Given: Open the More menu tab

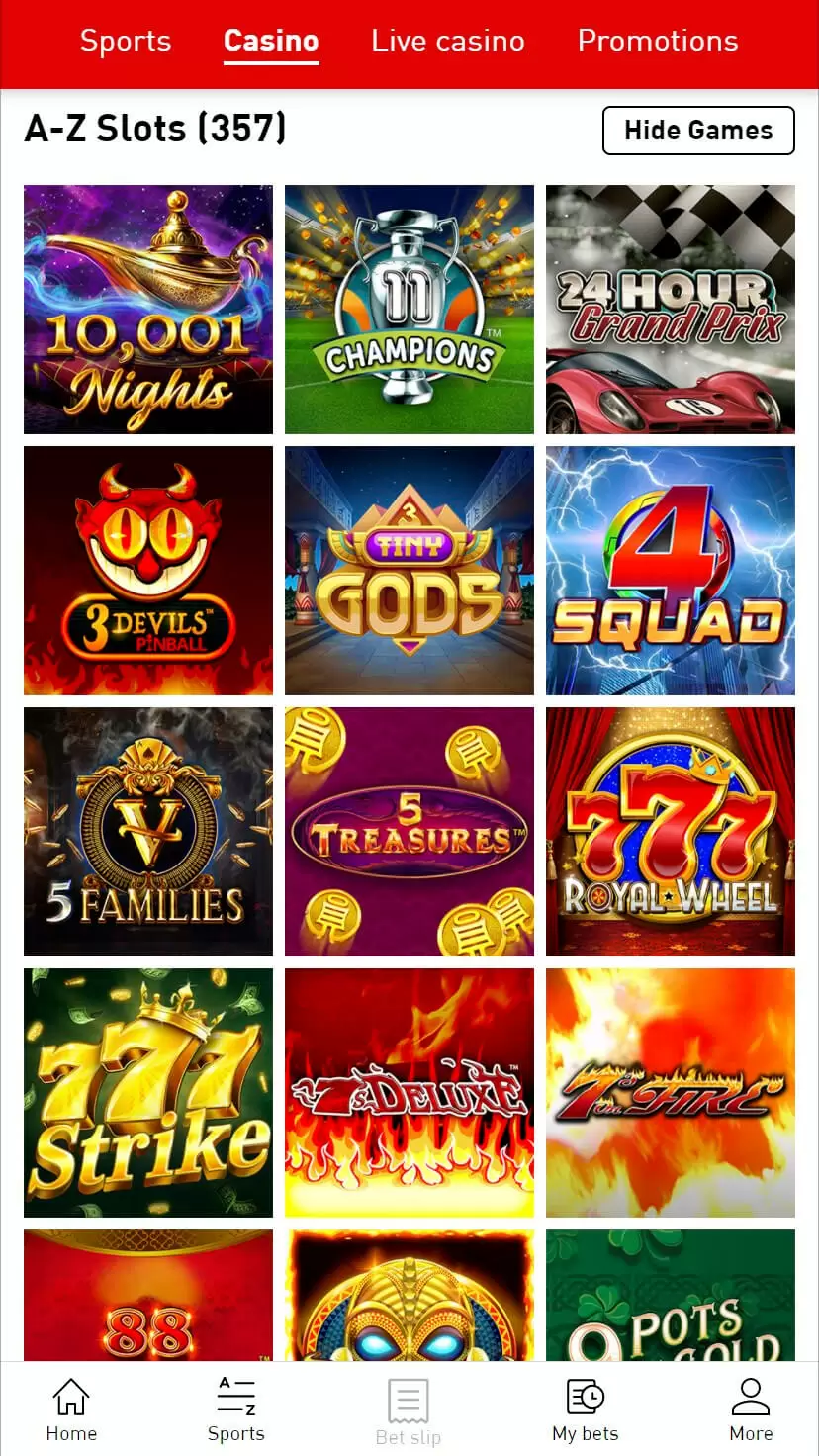Looking at the screenshot, I should 751,1410.
